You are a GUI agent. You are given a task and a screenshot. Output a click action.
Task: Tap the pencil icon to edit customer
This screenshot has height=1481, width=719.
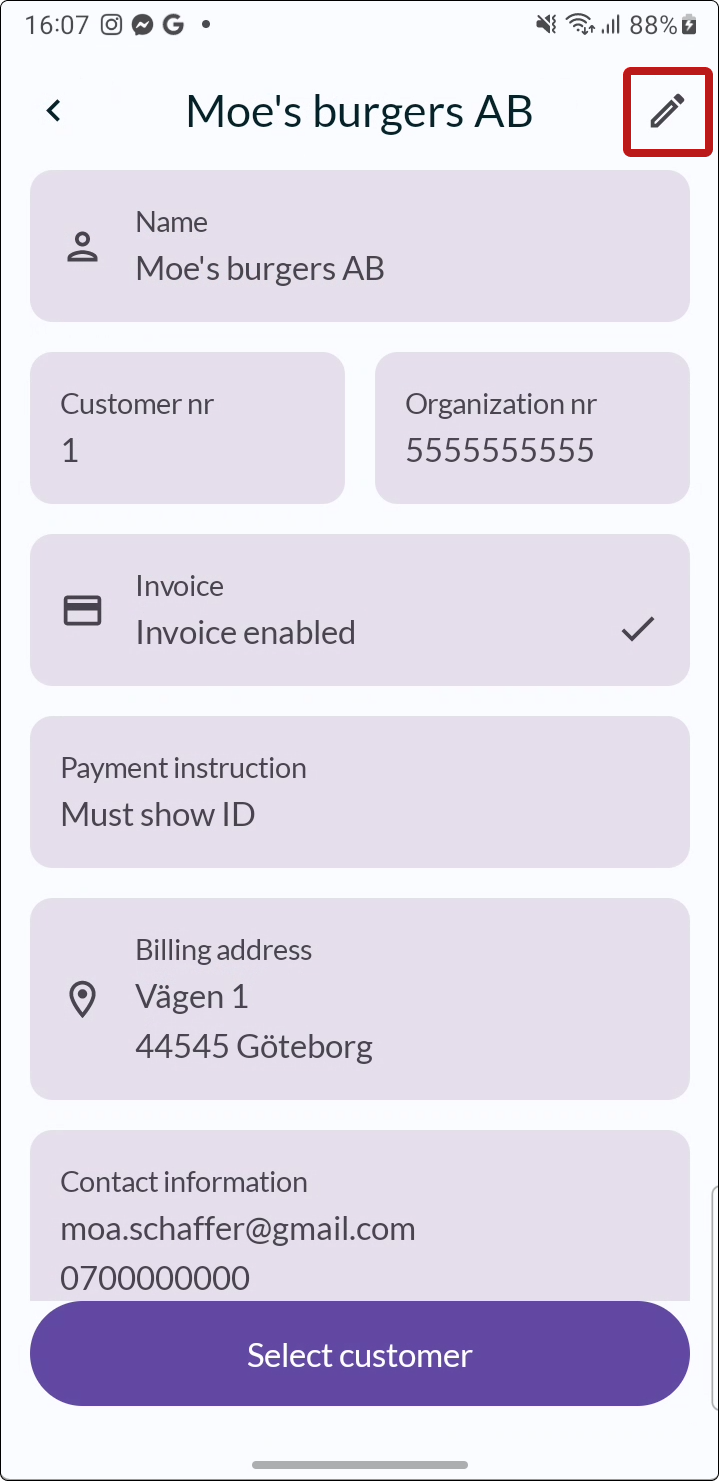coord(667,111)
